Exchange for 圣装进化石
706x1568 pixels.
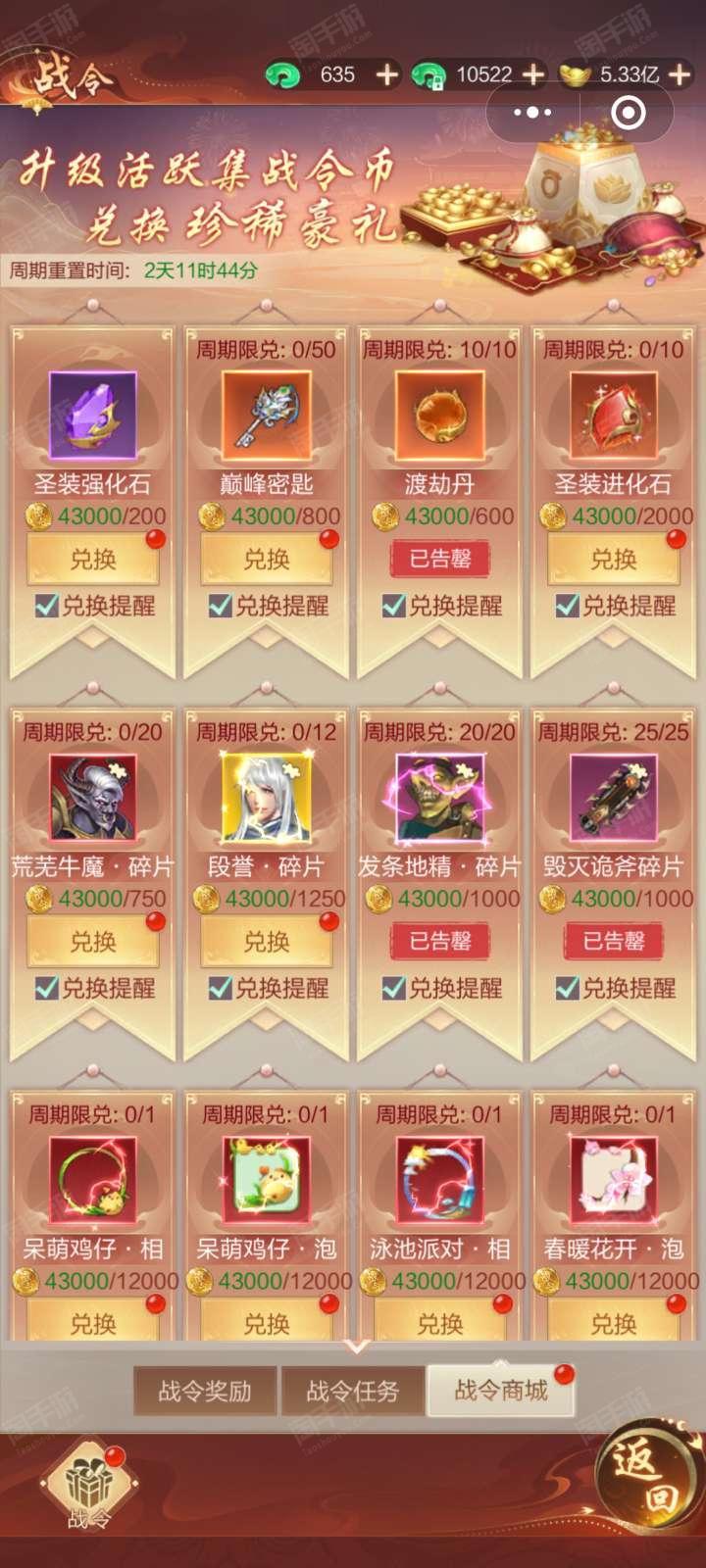pos(614,560)
